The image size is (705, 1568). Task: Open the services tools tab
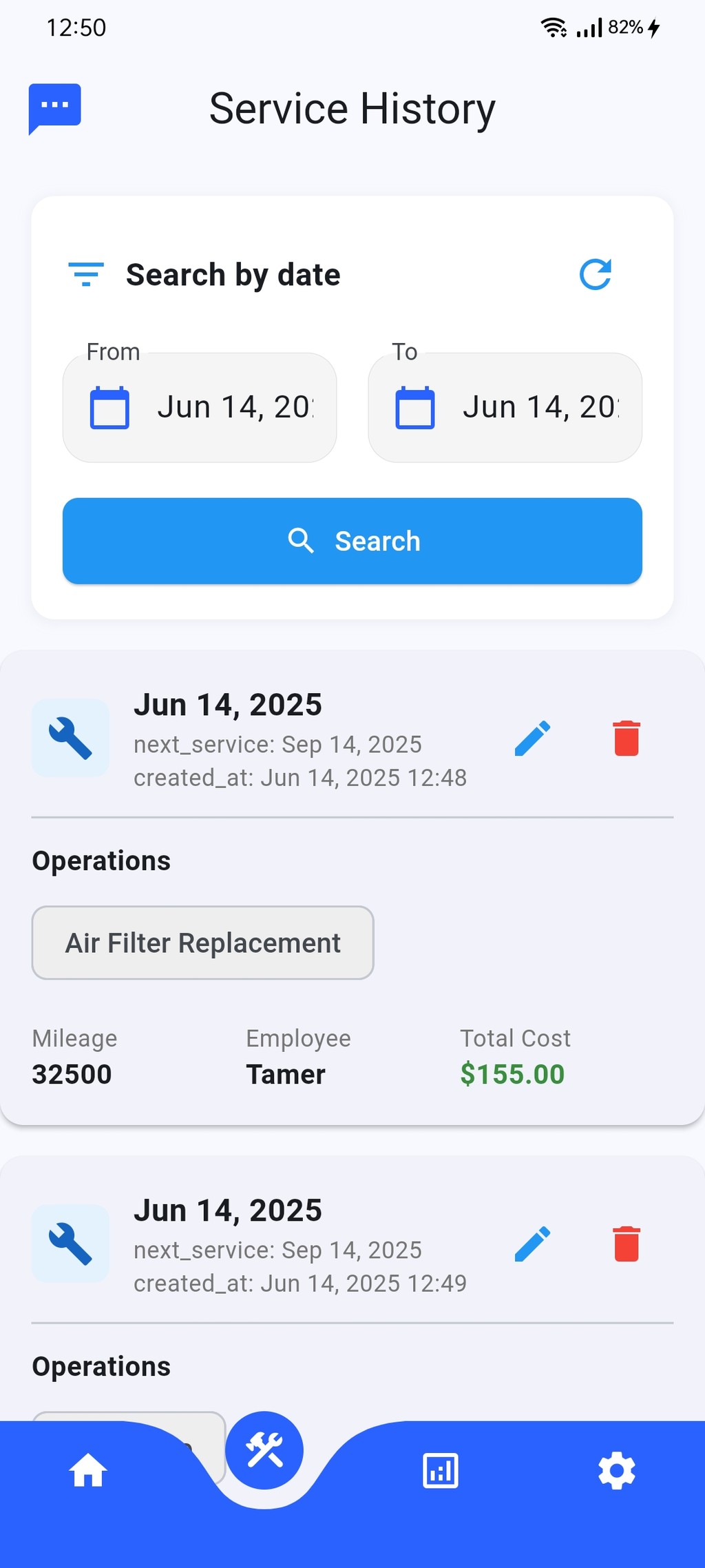click(x=264, y=1450)
